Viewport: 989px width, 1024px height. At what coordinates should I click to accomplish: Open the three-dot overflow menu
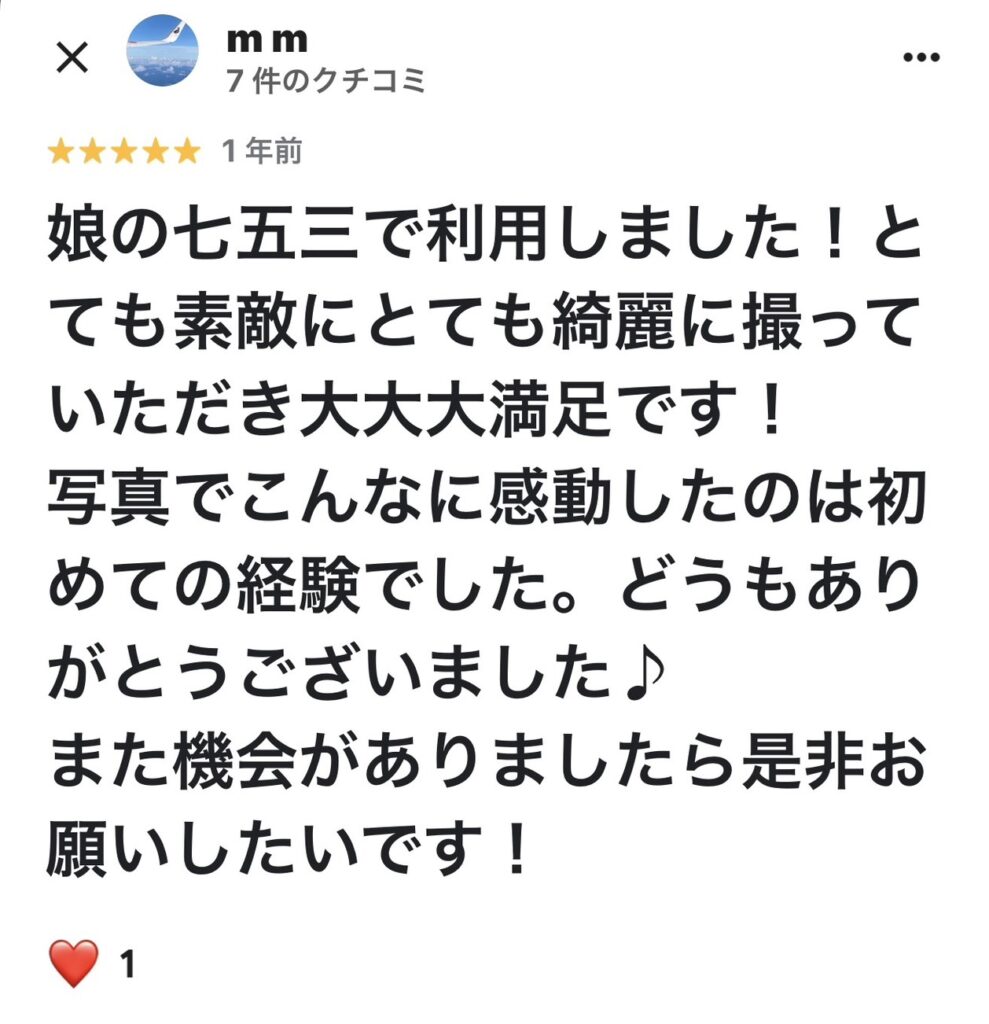[920, 58]
